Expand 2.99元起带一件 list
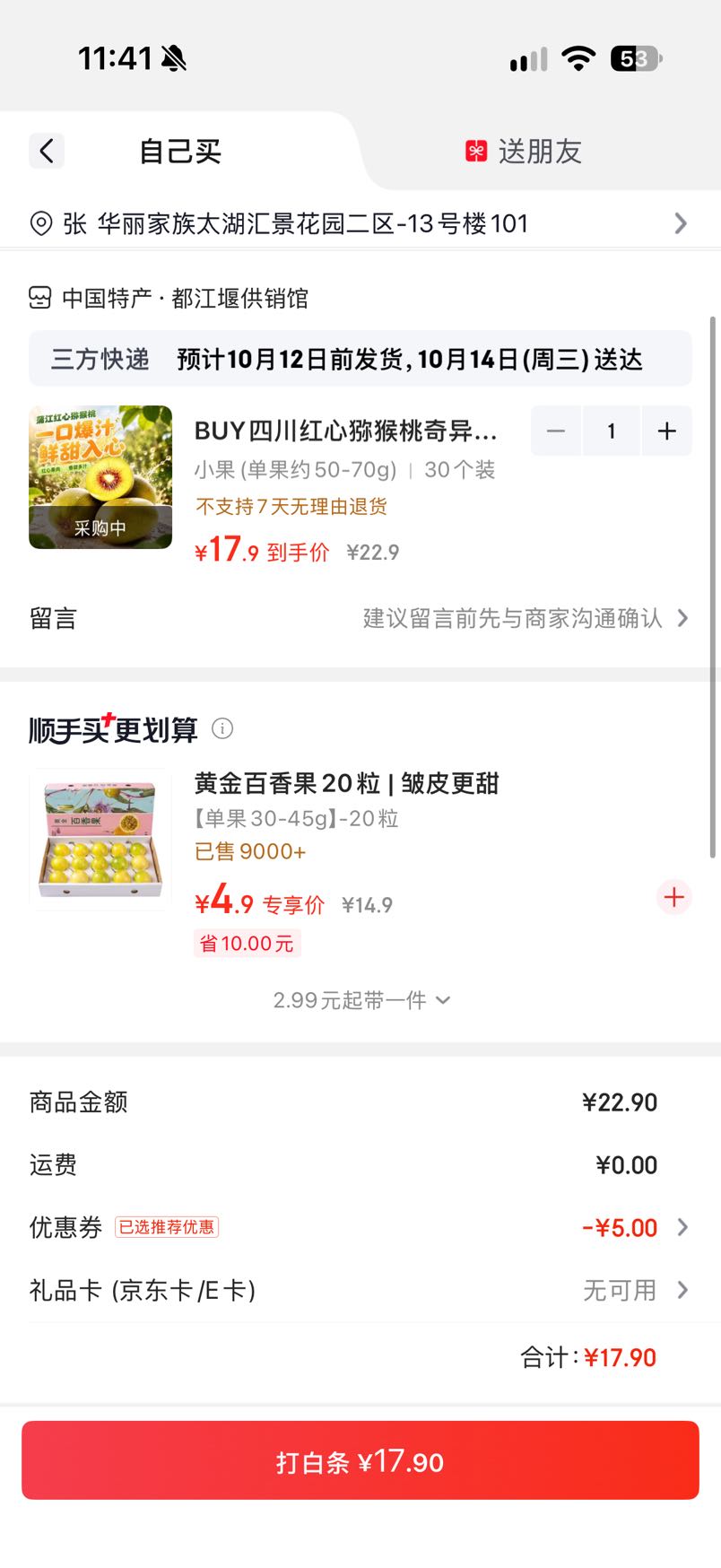The width and height of the screenshot is (721, 1568). click(x=360, y=1000)
